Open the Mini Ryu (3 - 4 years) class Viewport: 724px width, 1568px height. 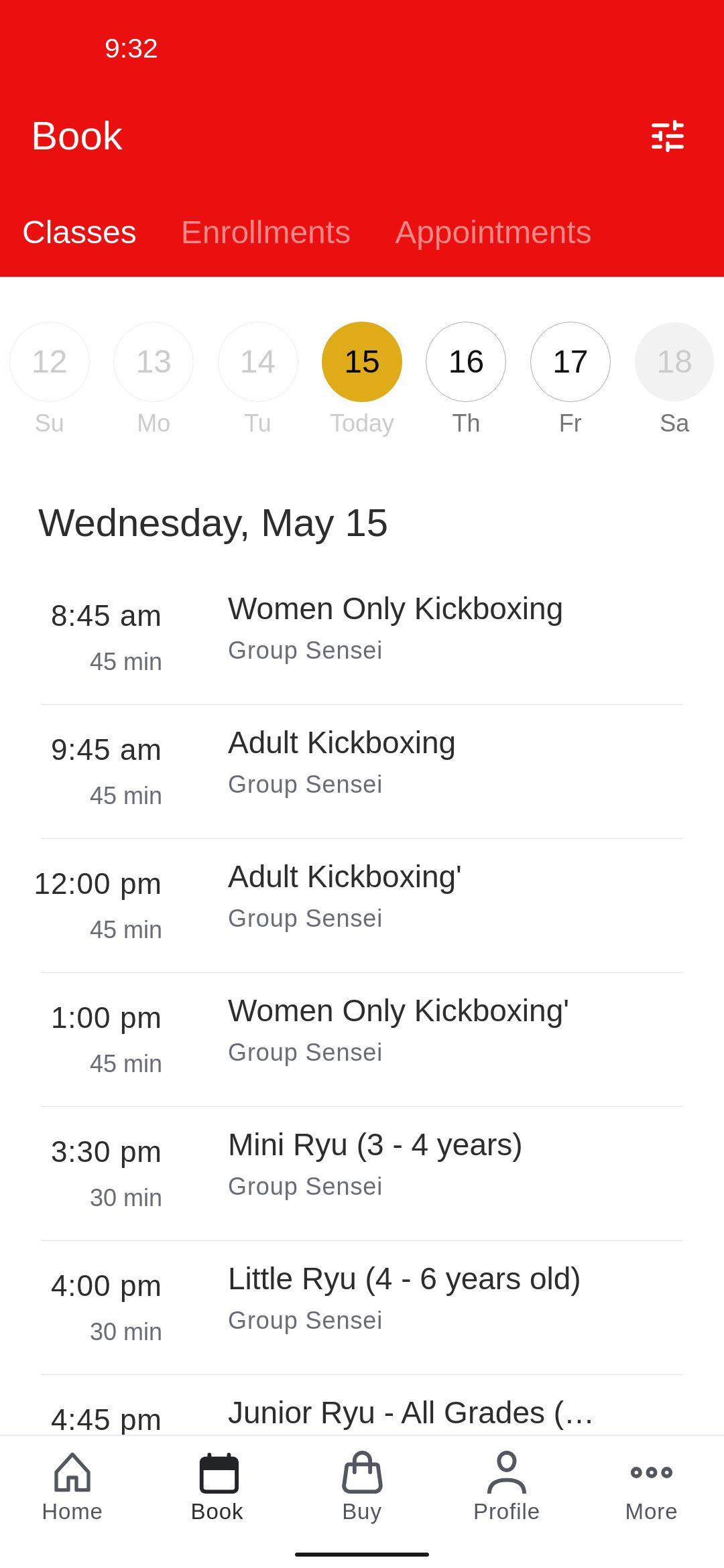click(x=362, y=1173)
